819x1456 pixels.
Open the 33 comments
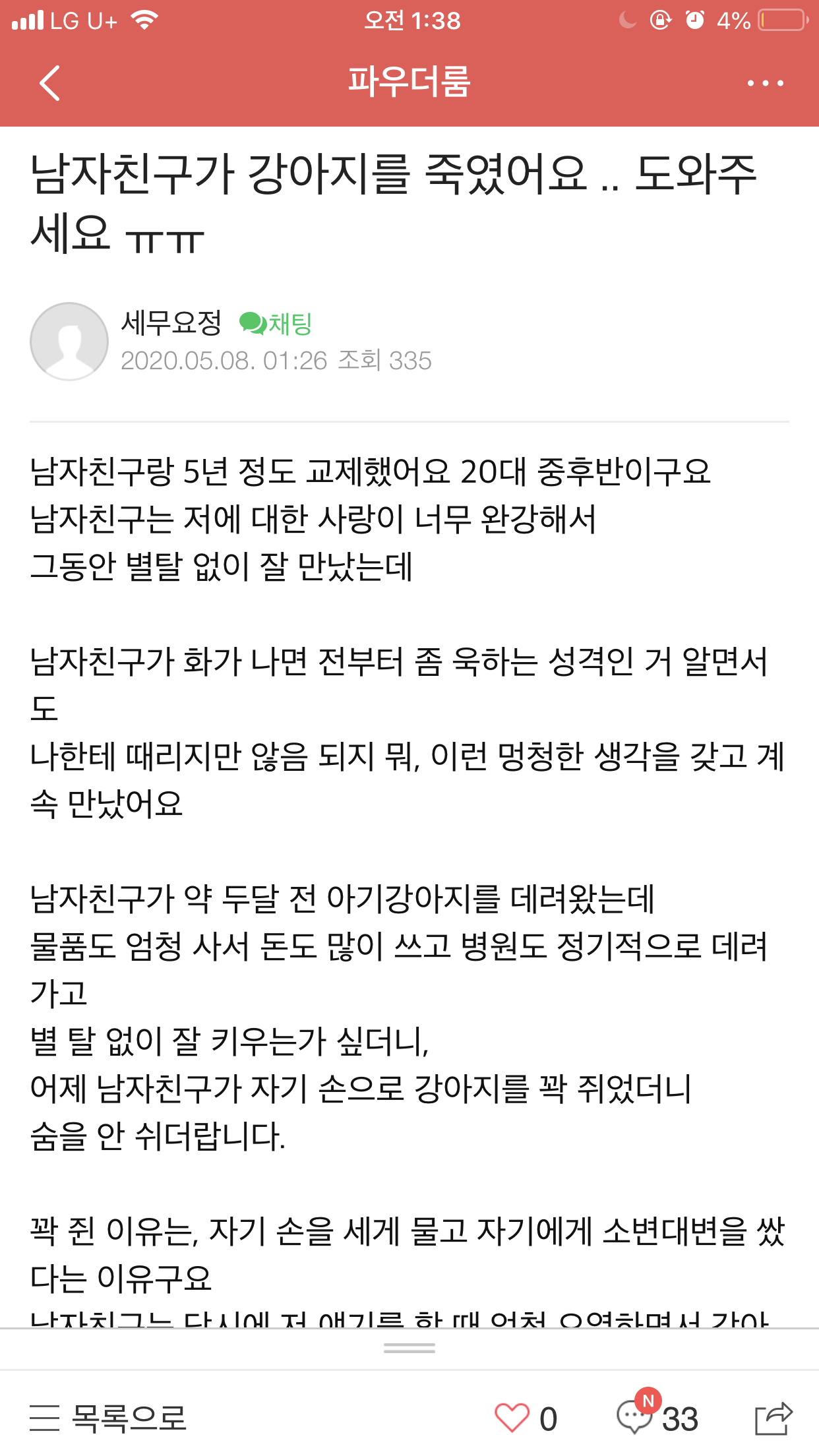coord(657,1418)
